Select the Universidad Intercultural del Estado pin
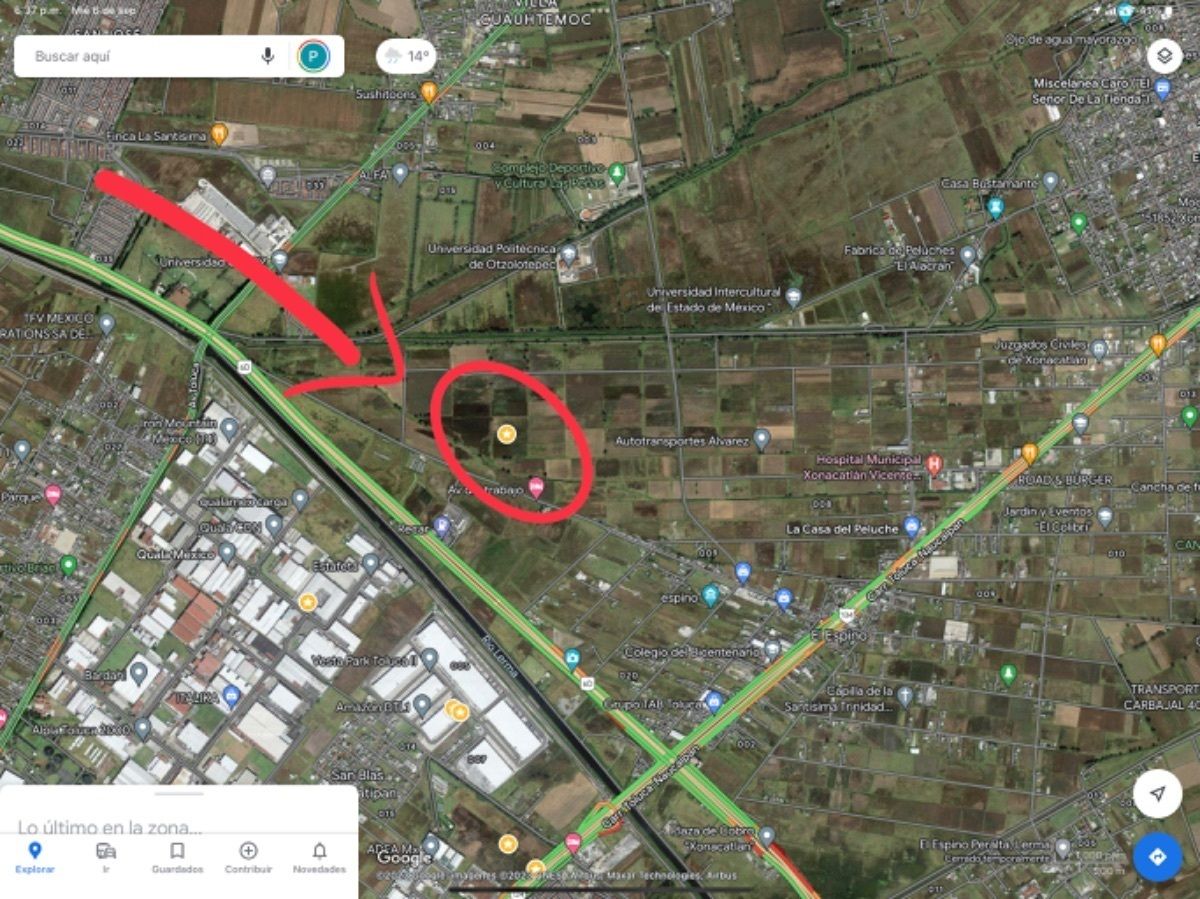Viewport: 1200px width, 899px height. click(x=793, y=297)
